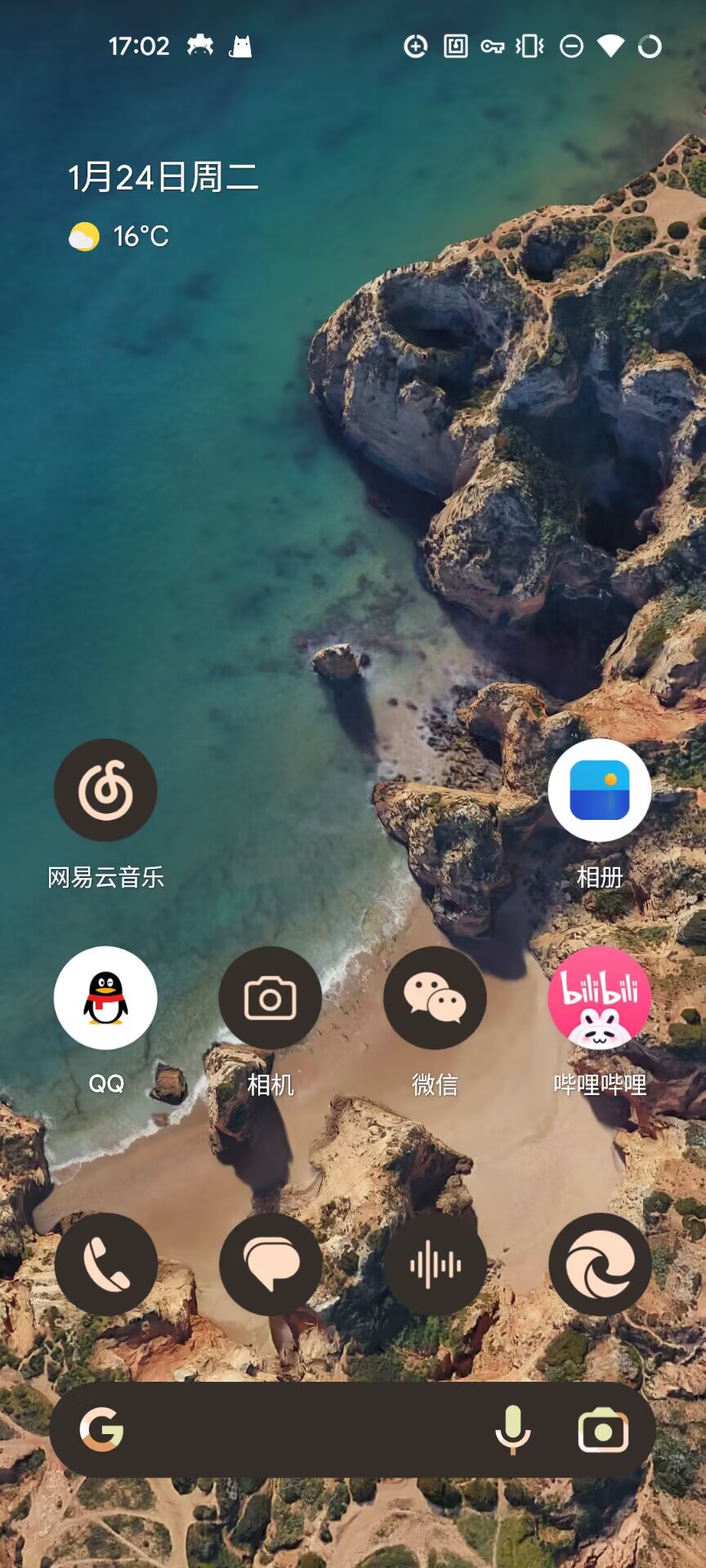
Task: Open the 网易云音乐 music app
Action: [105, 791]
